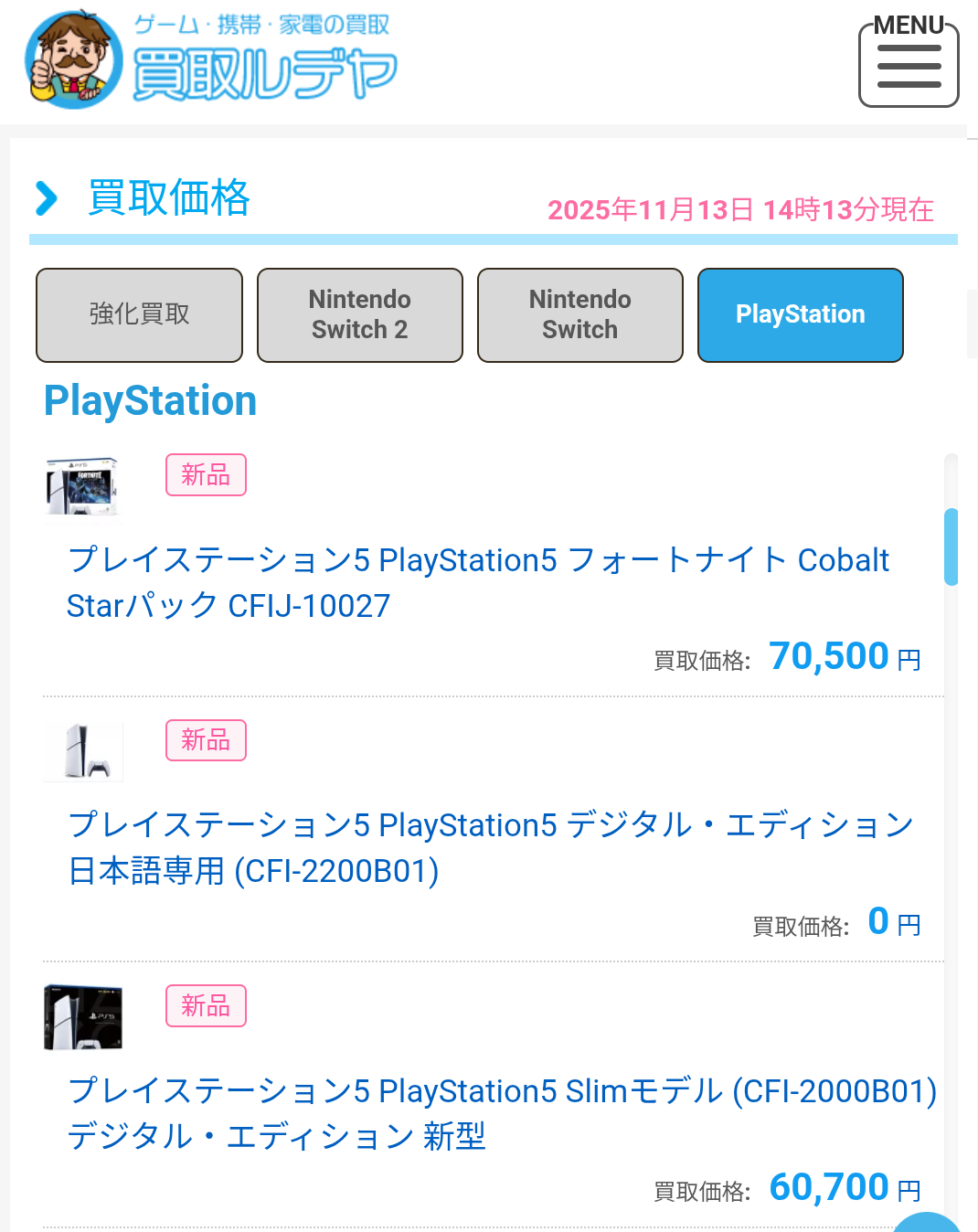Image resolution: width=978 pixels, height=1232 pixels.
Task: View PlayStation5 Digital Edition CFI-2200B01 details
Action: pyautogui.click(x=490, y=847)
